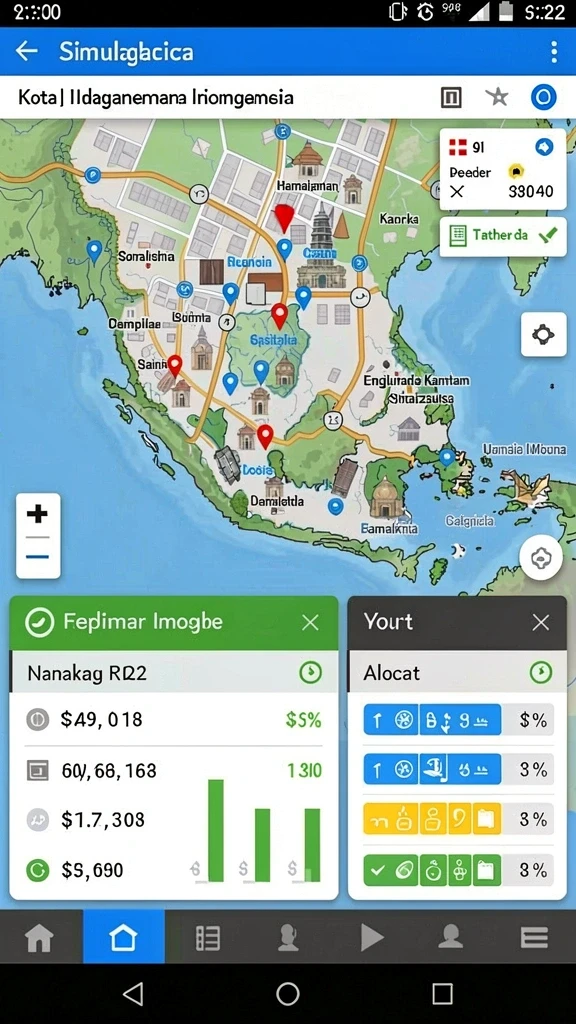
Task: Open the three-dot overflow menu
Action: tap(554, 52)
